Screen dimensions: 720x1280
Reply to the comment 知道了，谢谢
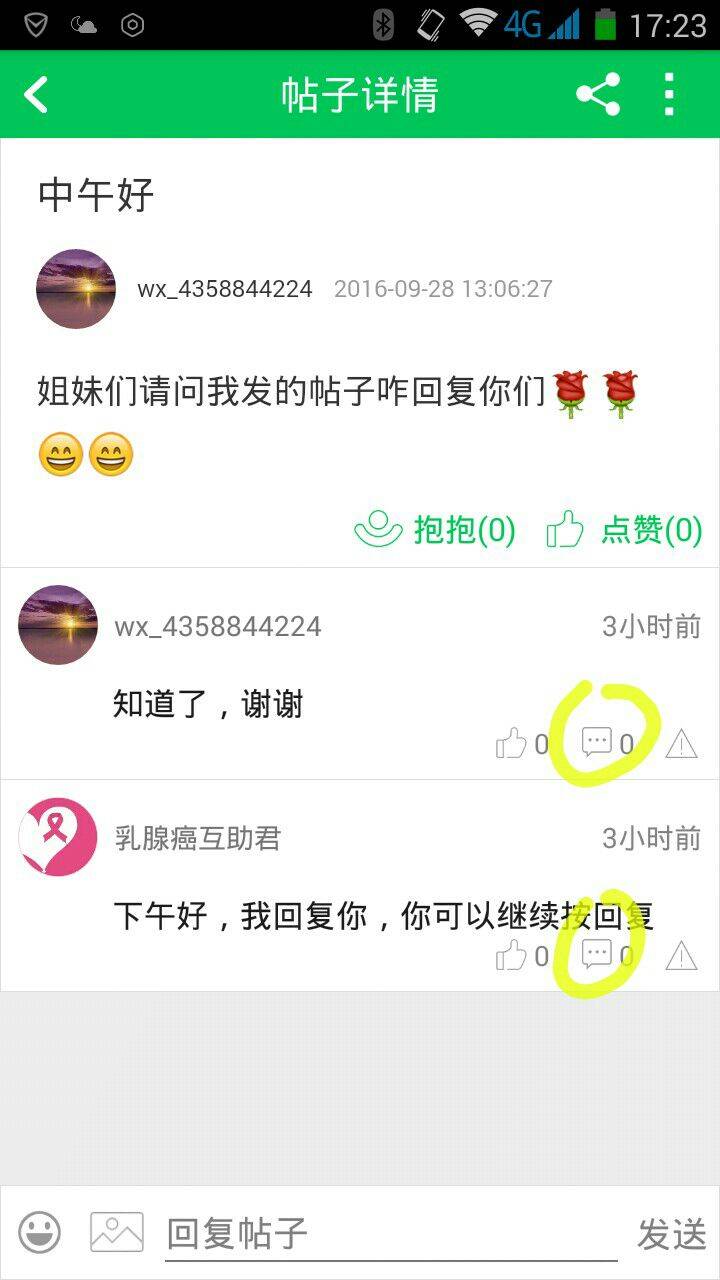(597, 743)
